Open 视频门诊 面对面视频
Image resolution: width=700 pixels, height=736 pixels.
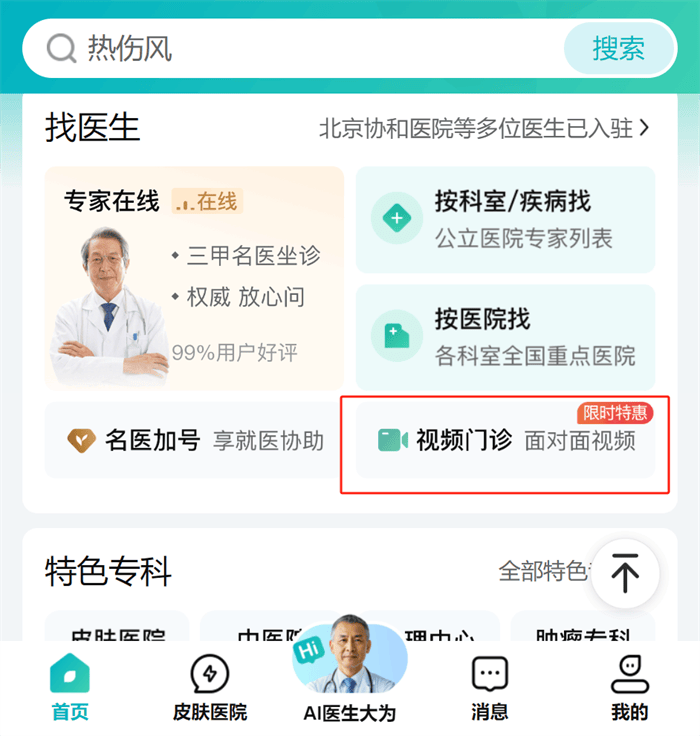(x=505, y=441)
